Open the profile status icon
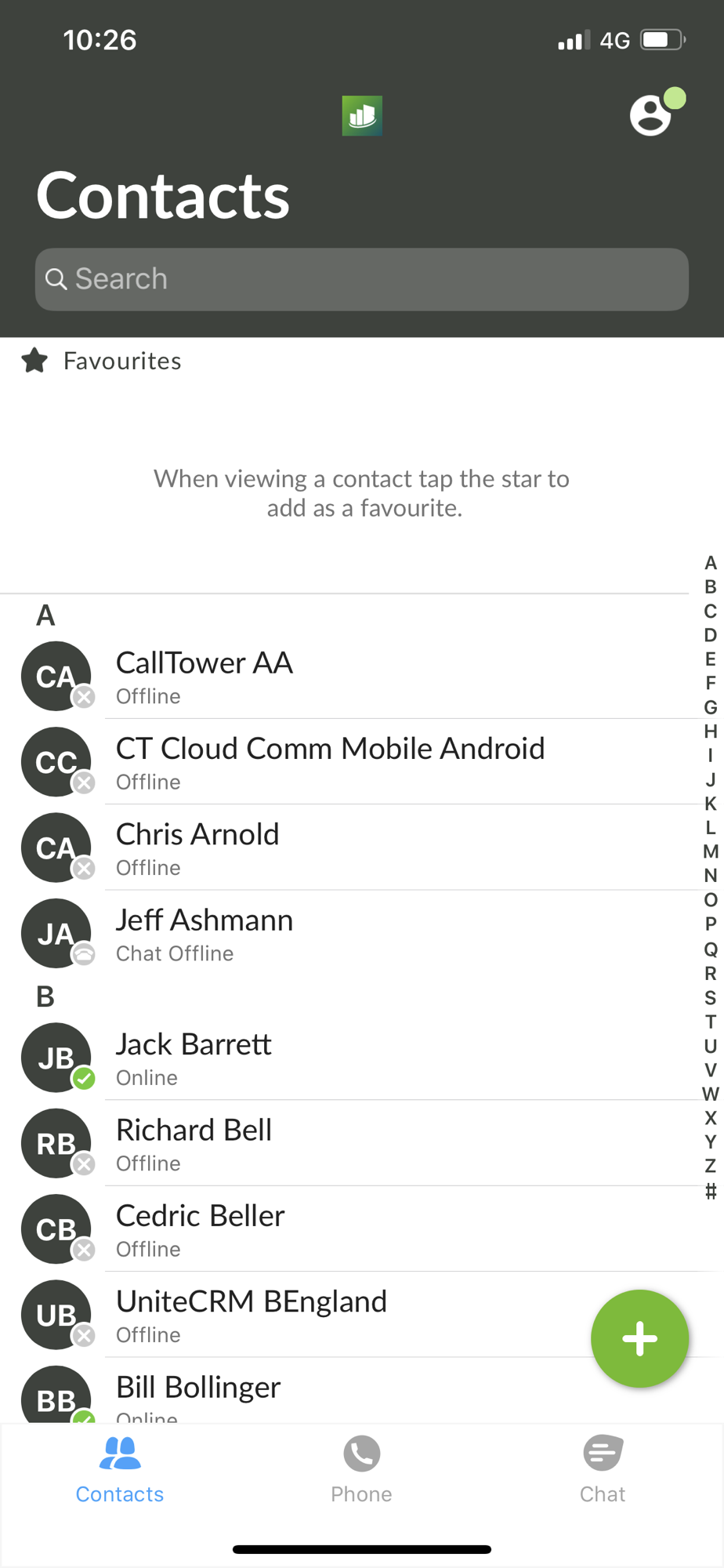Image resolution: width=724 pixels, height=1568 pixels. tap(657, 112)
